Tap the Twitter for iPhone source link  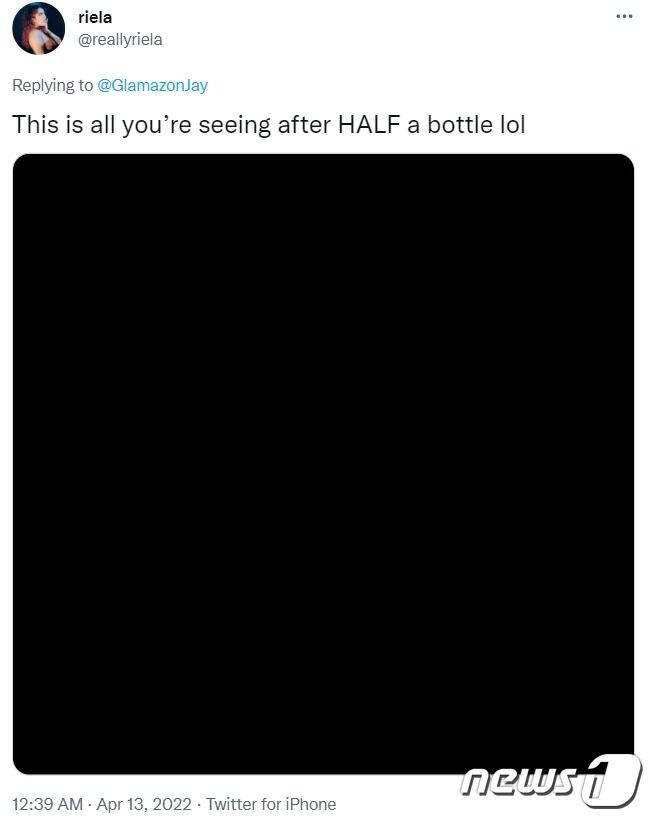[271, 804]
